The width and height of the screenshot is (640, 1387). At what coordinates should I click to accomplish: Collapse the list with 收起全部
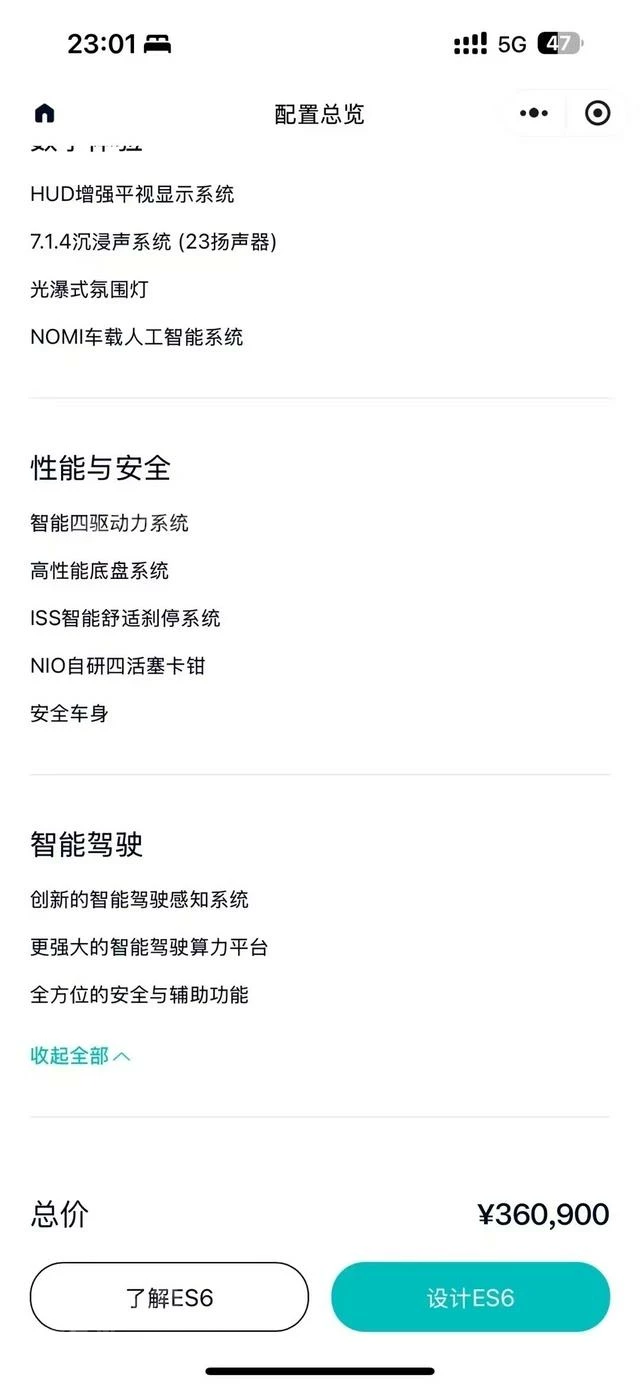tap(80, 1056)
